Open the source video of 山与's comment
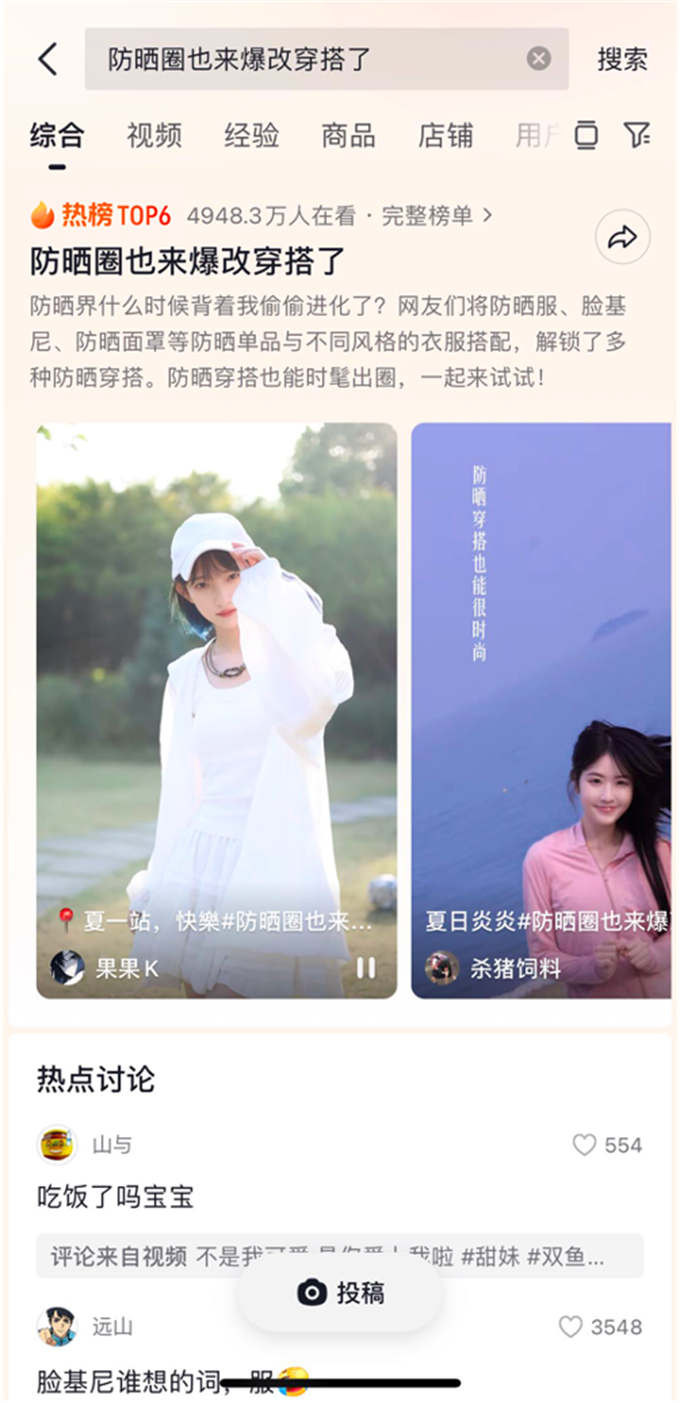Image resolution: width=680 pixels, height=1403 pixels. tap(339, 1256)
